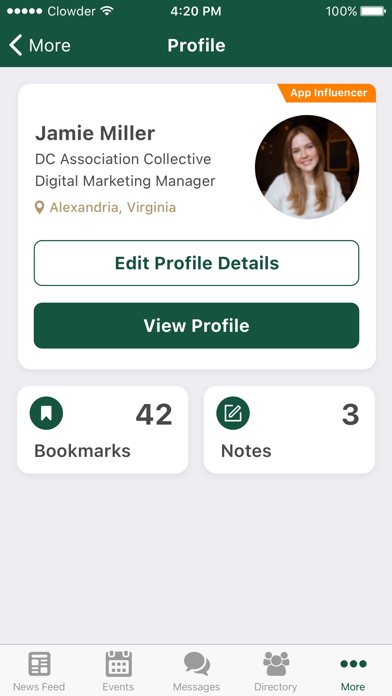Open the Bookmarks card
392x696 pixels.
tap(103, 430)
